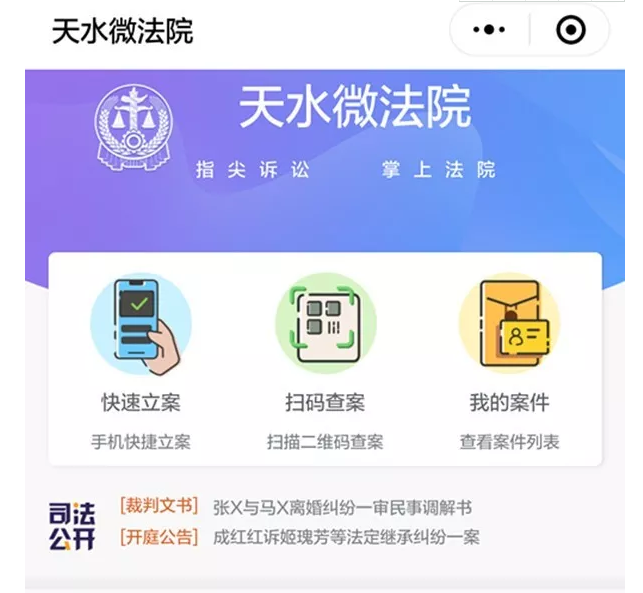Screen dimensions: 643x593
Task: Open the 开庭公告 inheritance dispute notice
Action: [x=346, y=538]
